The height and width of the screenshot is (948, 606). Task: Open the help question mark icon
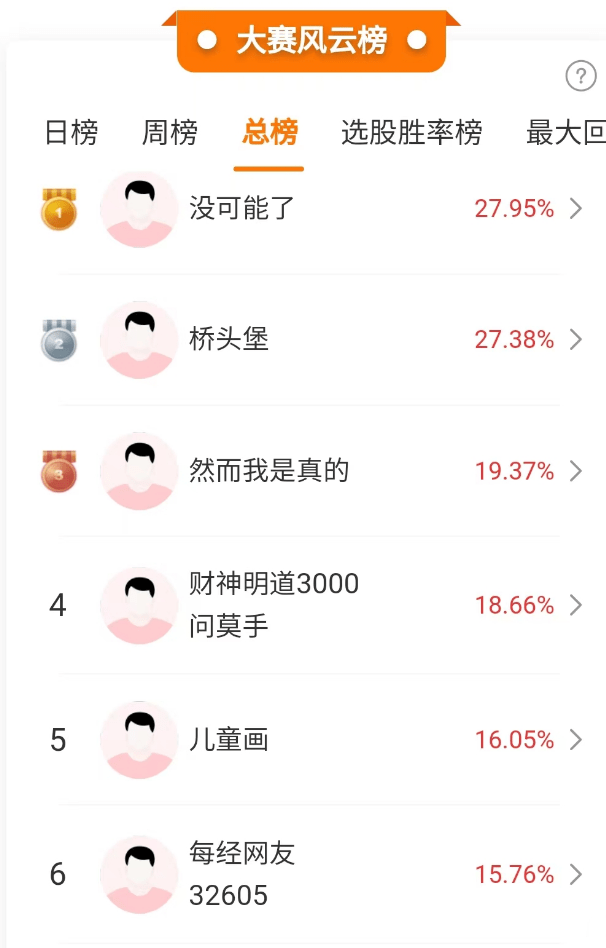[580, 76]
